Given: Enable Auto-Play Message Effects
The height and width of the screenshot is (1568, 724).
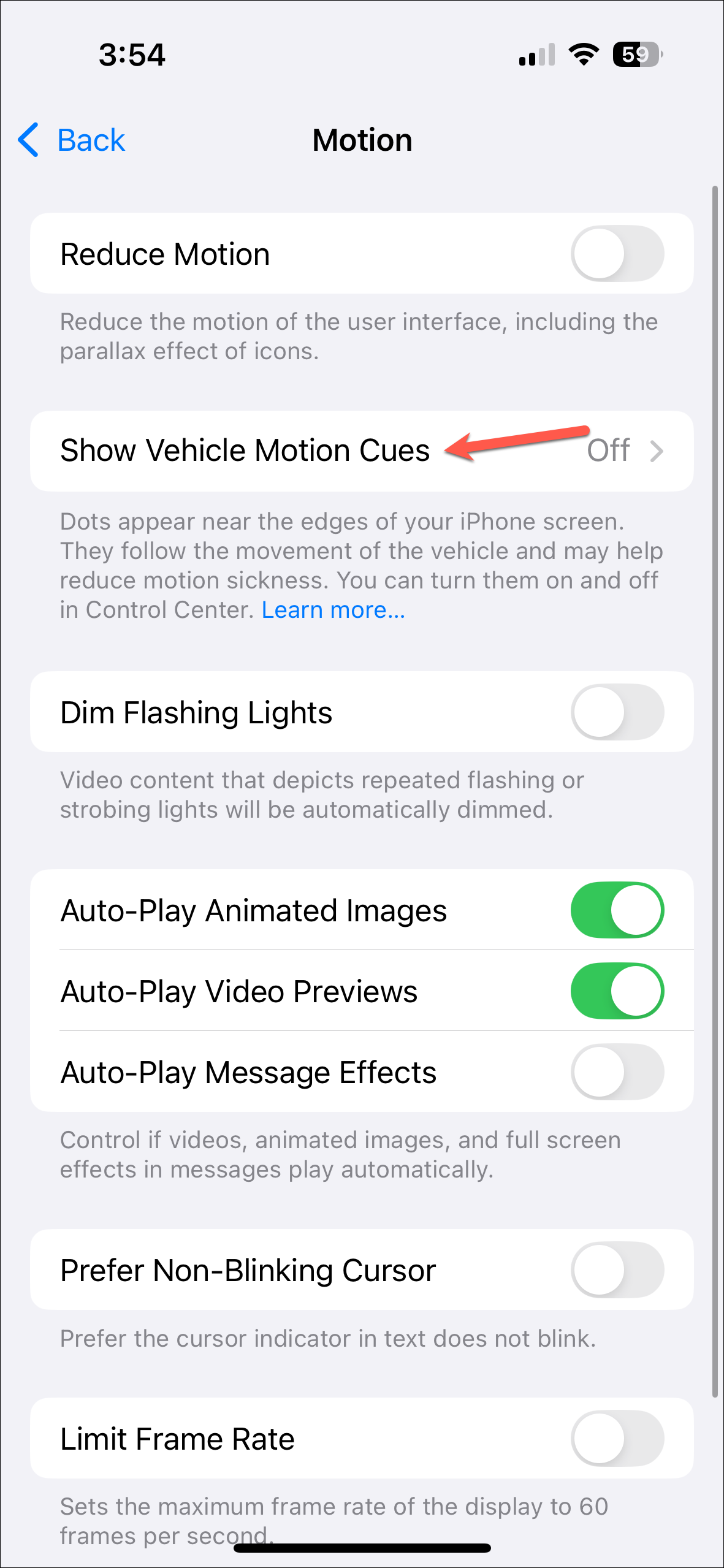Looking at the screenshot, I should [617, 1072].
